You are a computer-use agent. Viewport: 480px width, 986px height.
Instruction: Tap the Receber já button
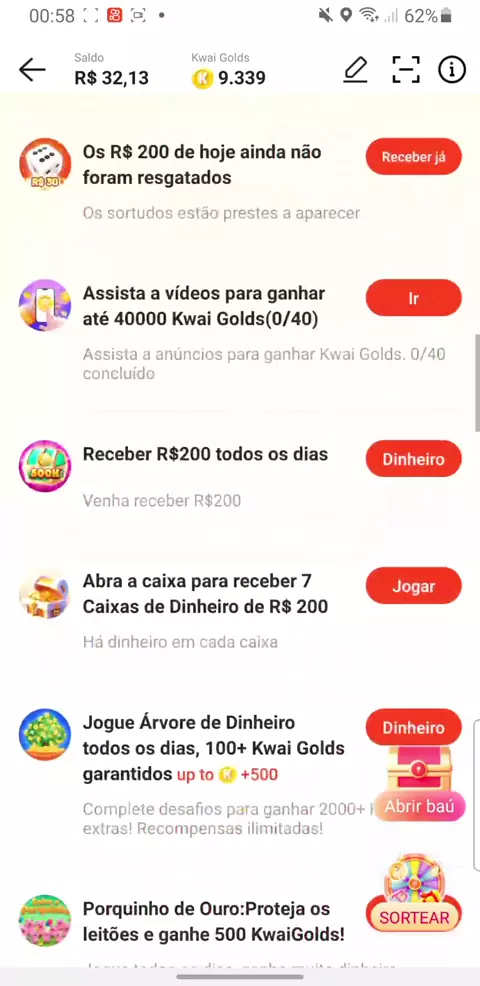point(413,157)
